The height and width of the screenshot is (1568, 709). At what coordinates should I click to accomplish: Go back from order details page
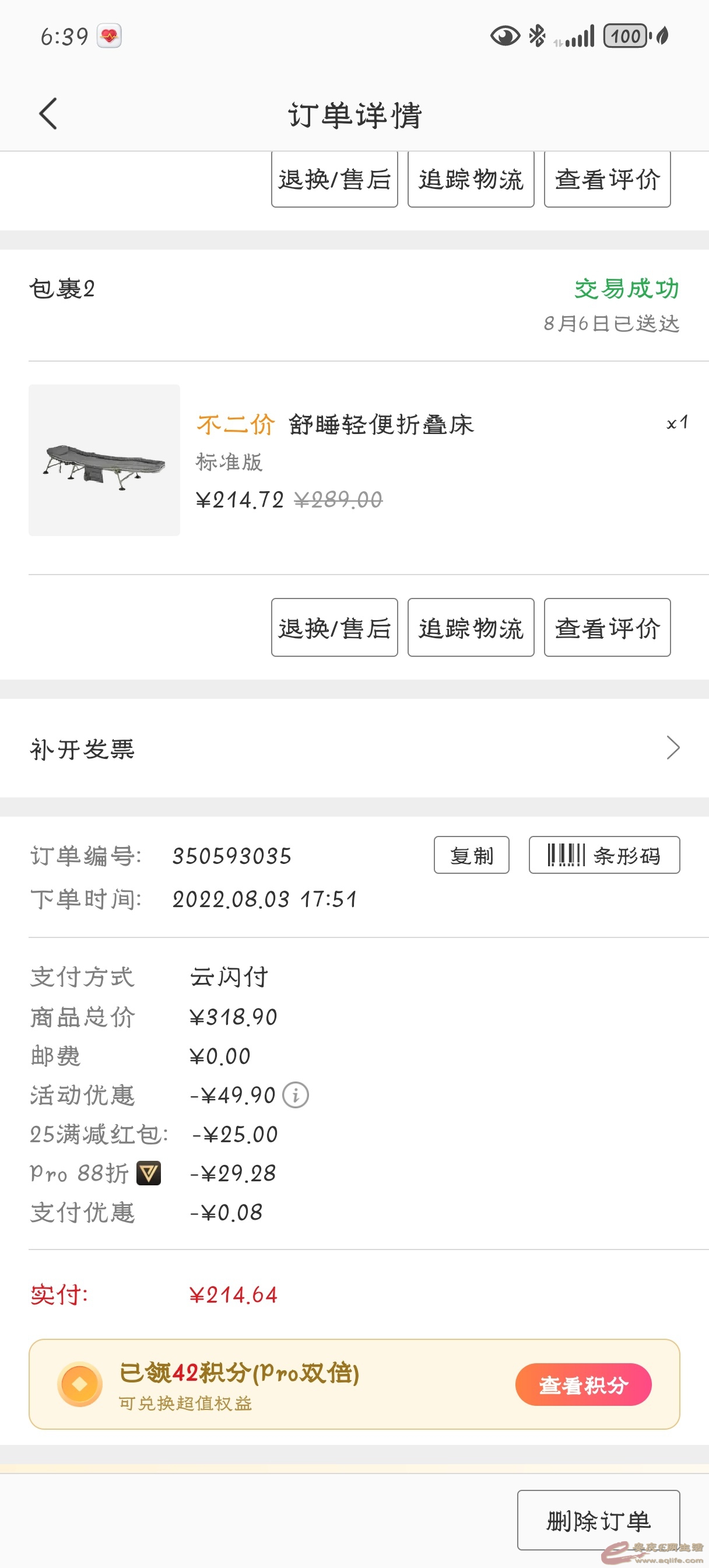click(48, 114)
